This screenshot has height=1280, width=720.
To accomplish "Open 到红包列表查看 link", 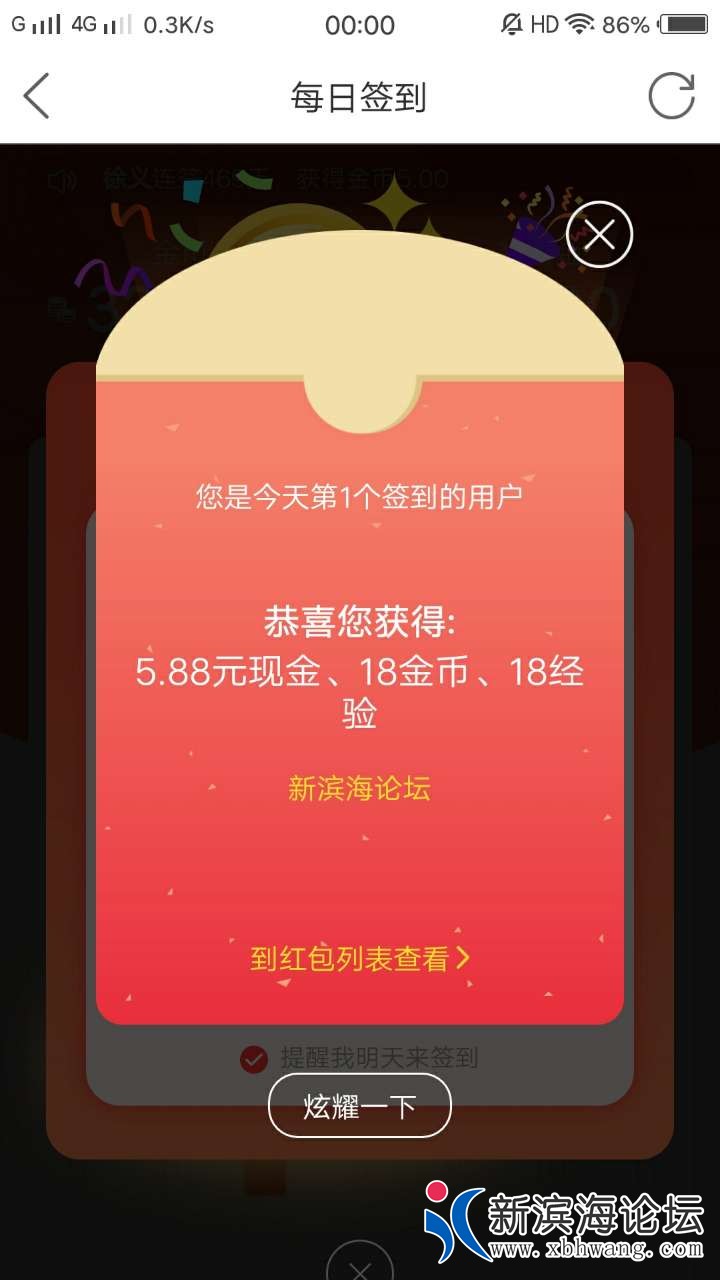I will tap(360, 959).
